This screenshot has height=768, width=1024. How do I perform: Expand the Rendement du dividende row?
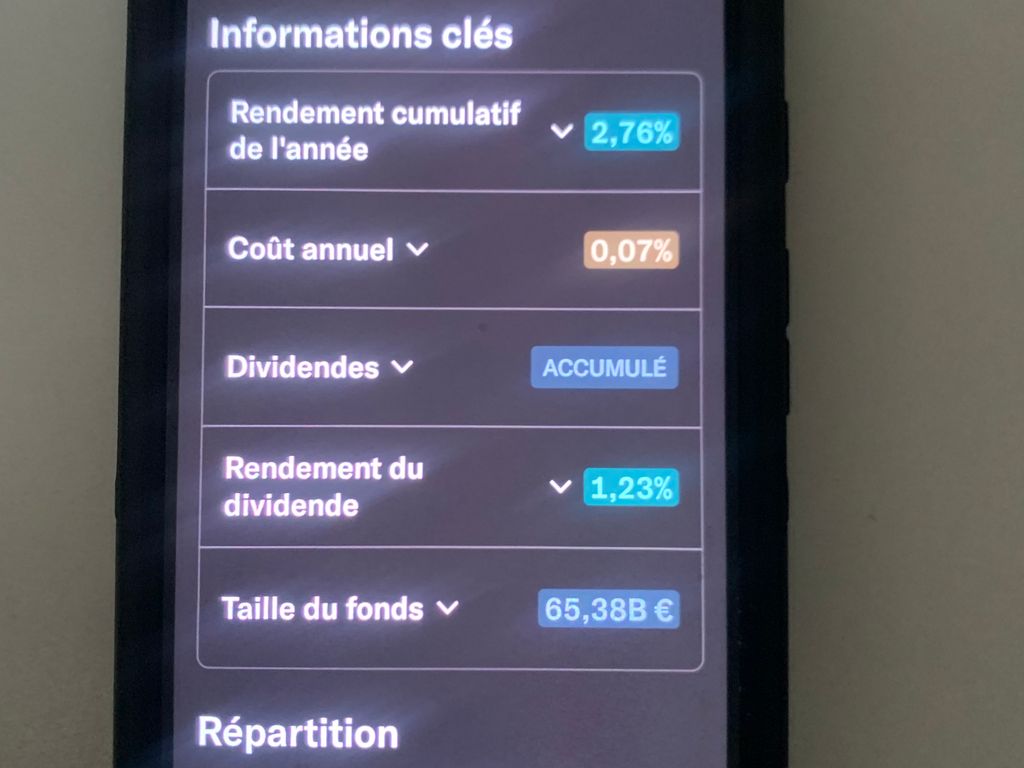pyautogui.click(x=561, y=487)
